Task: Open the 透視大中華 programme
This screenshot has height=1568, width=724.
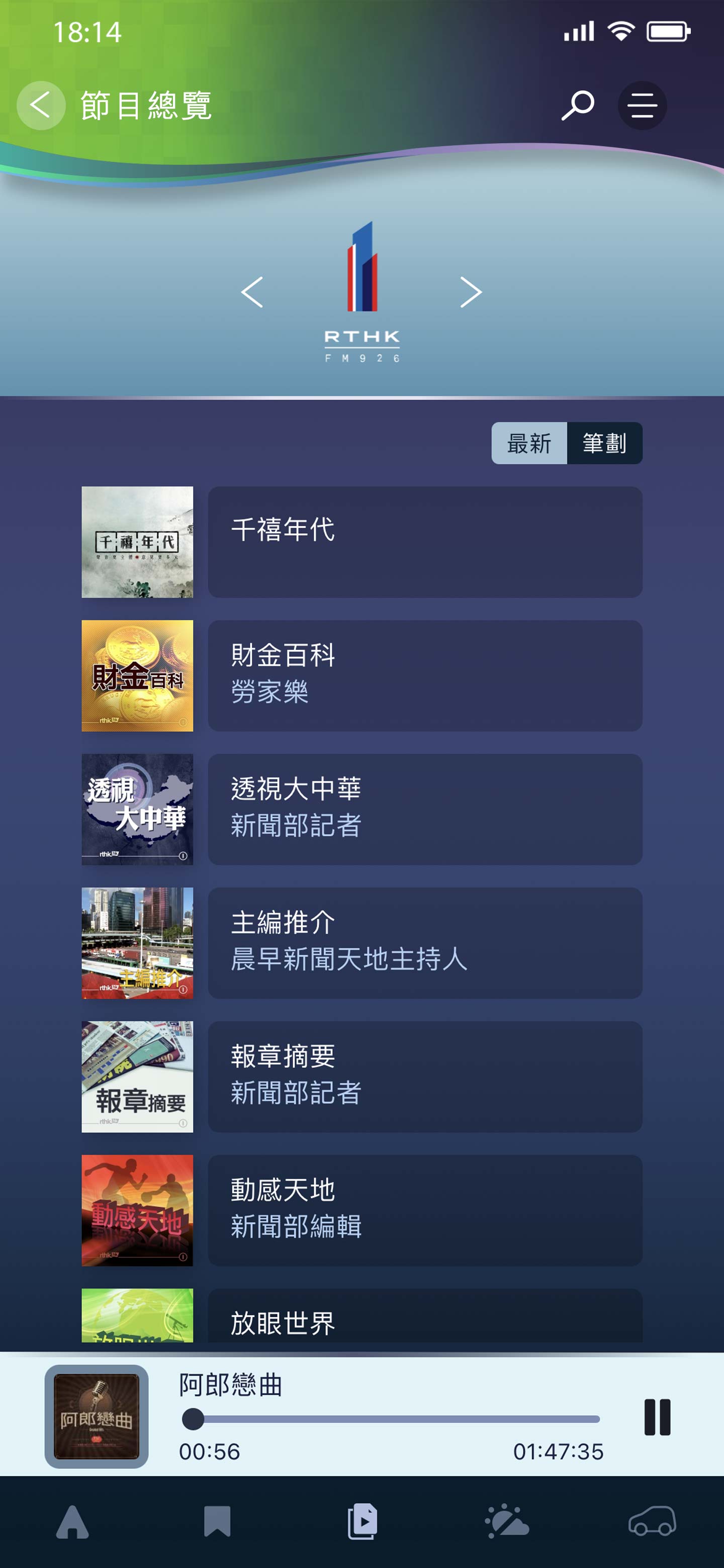Action: (x=424, y=809)
